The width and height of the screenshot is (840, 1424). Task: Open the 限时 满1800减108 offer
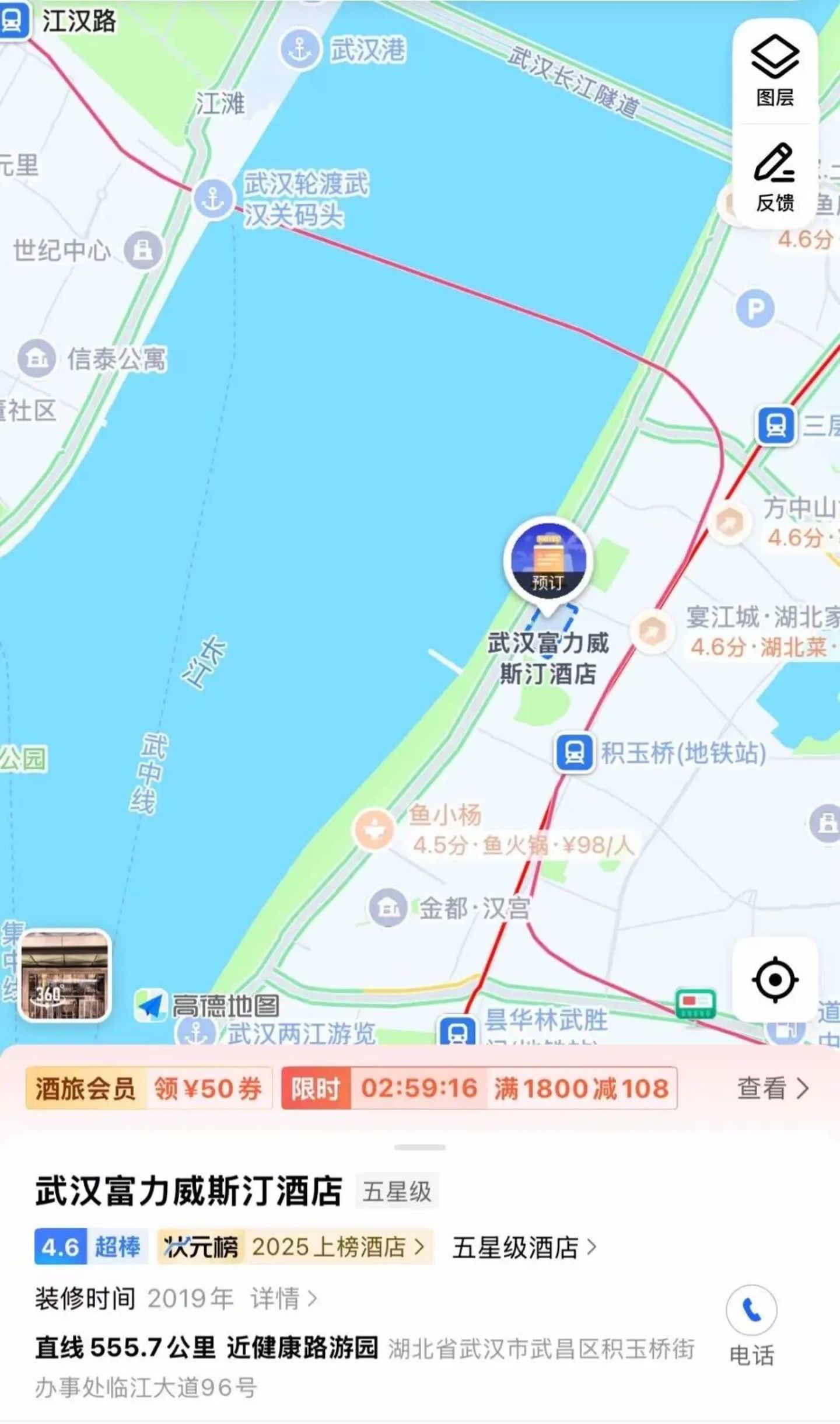coord(478,1088)
